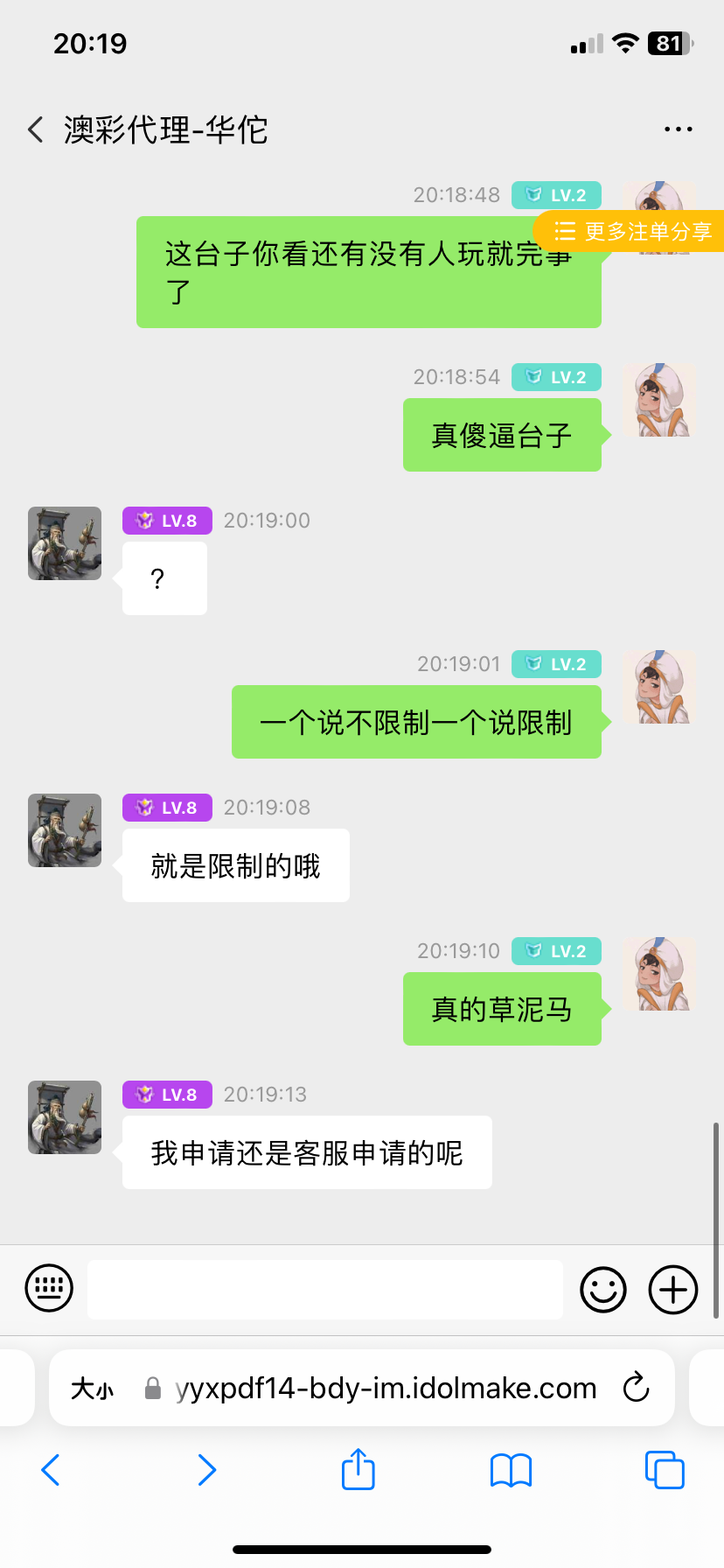Tap the LV.2 badge on the 20:18:48 message
Screen dimensions: 724x1568
pyautogui.click(x=557, y=195)
